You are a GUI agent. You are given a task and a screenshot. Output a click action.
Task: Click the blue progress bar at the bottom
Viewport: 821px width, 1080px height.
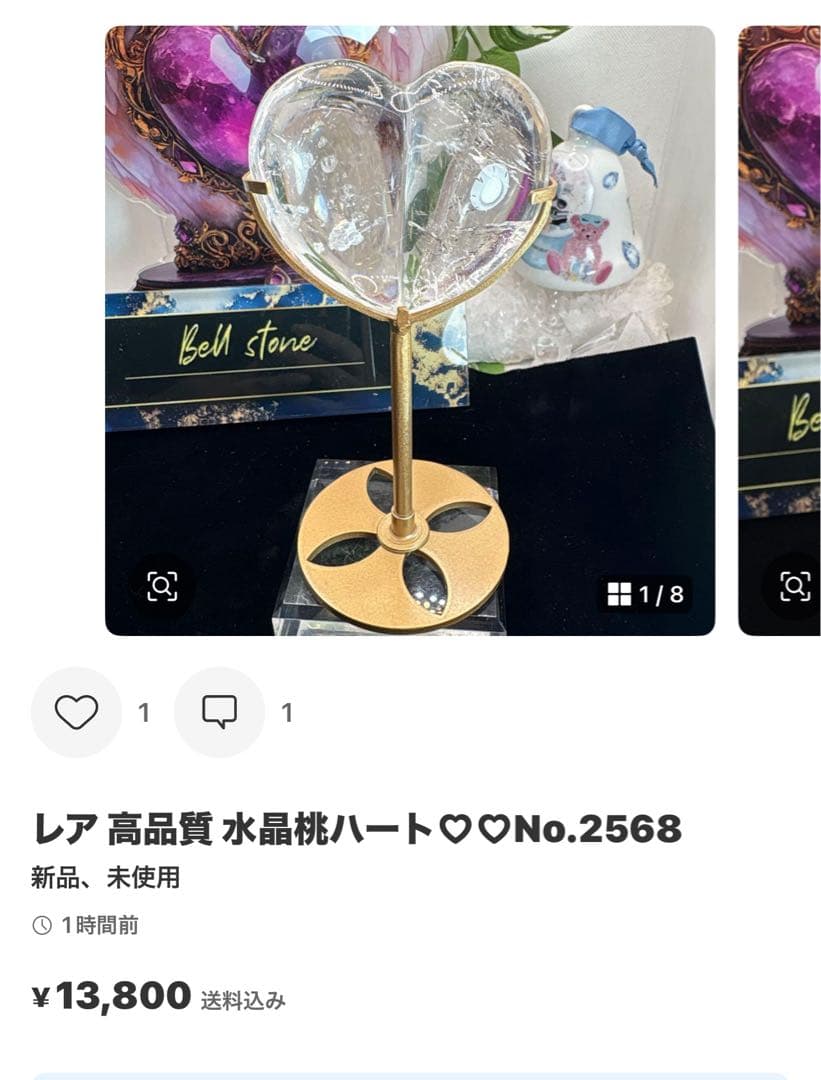(x=410, y=1070)
